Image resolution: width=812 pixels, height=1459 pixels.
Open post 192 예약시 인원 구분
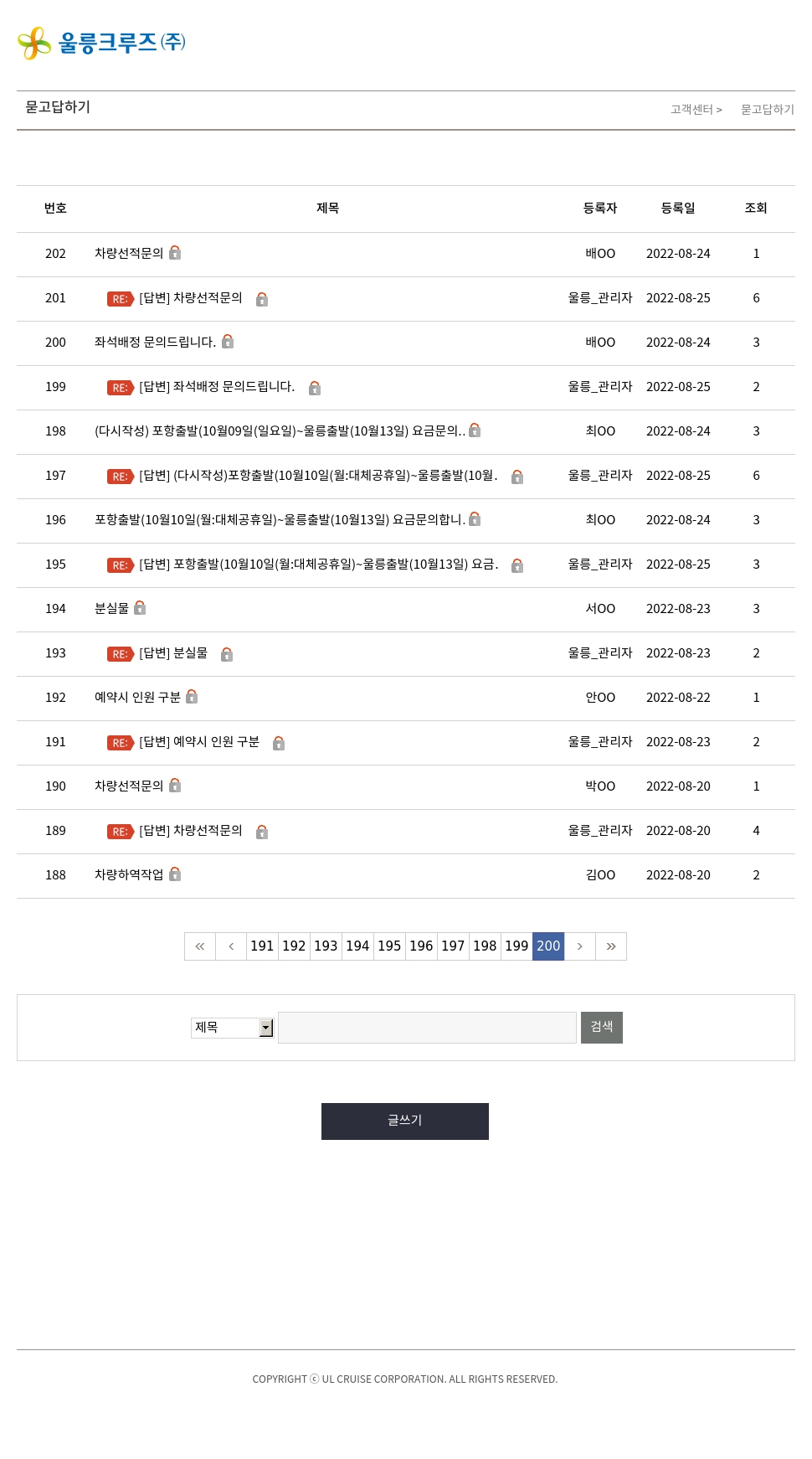coord(138,698)
